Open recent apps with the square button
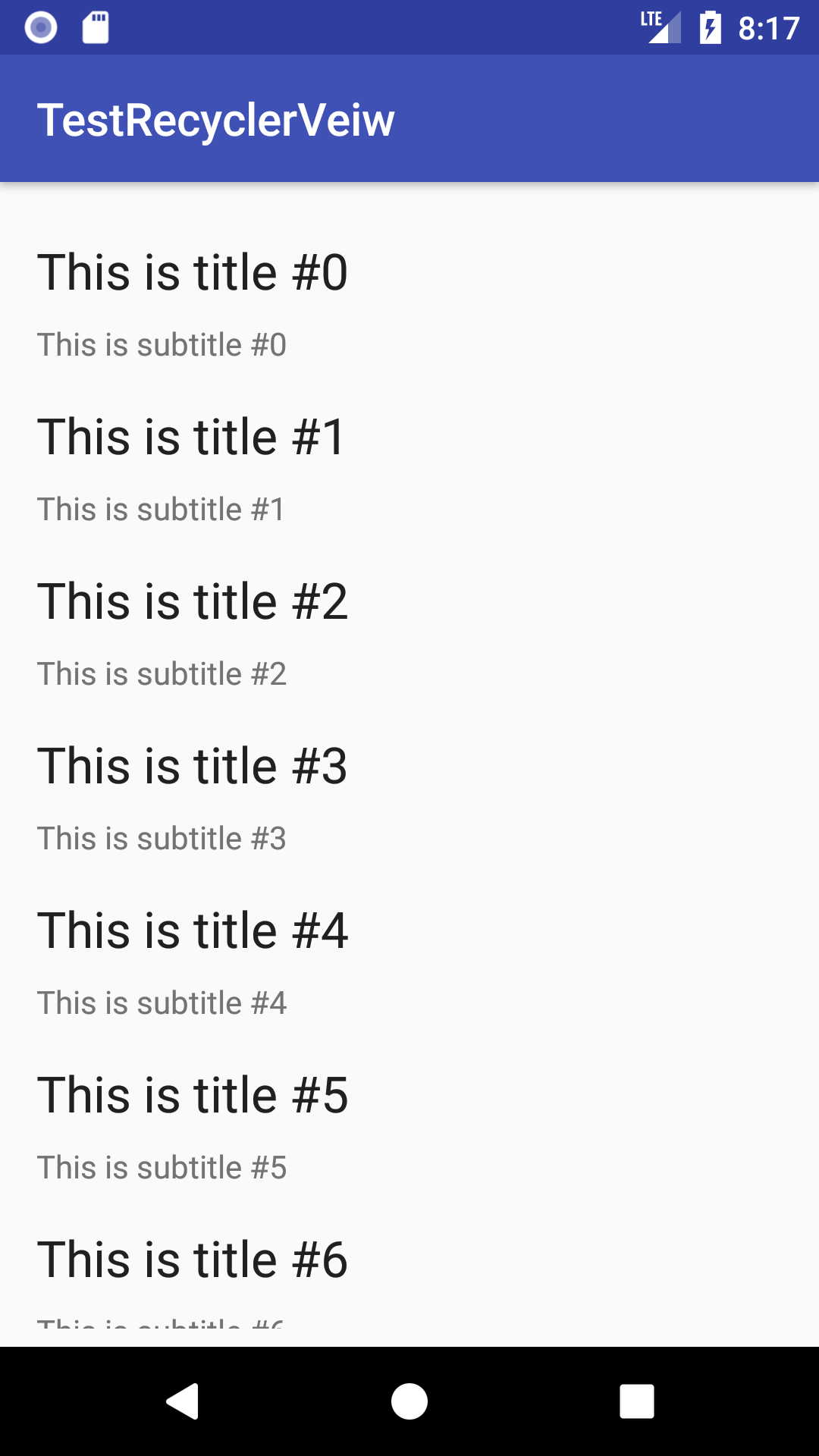Screen dimensions: 819x1456 tap(637, 1401)
